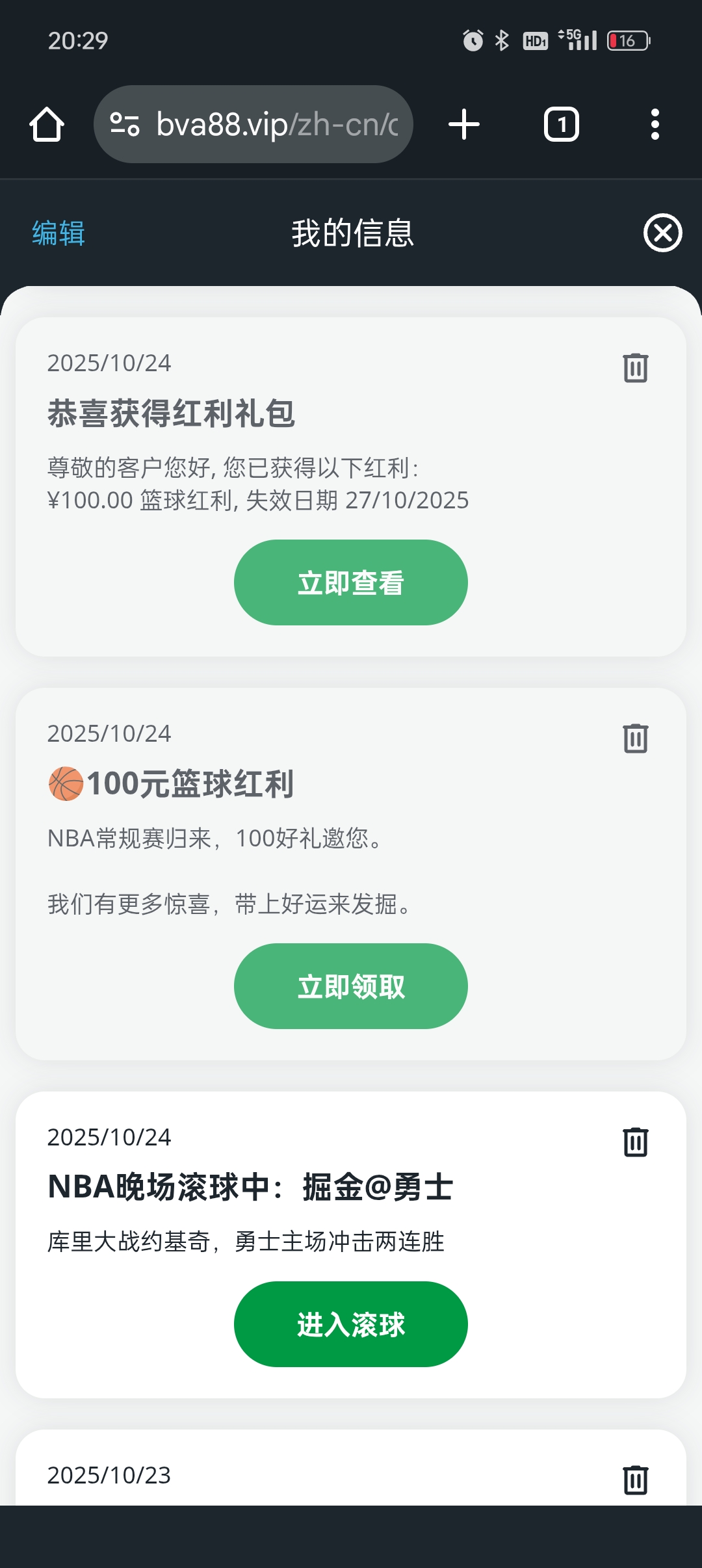This screenshot has height=1568, width=702.
Task: Delete the NBA晚场滚球中 message
Action: point(635,1142)
